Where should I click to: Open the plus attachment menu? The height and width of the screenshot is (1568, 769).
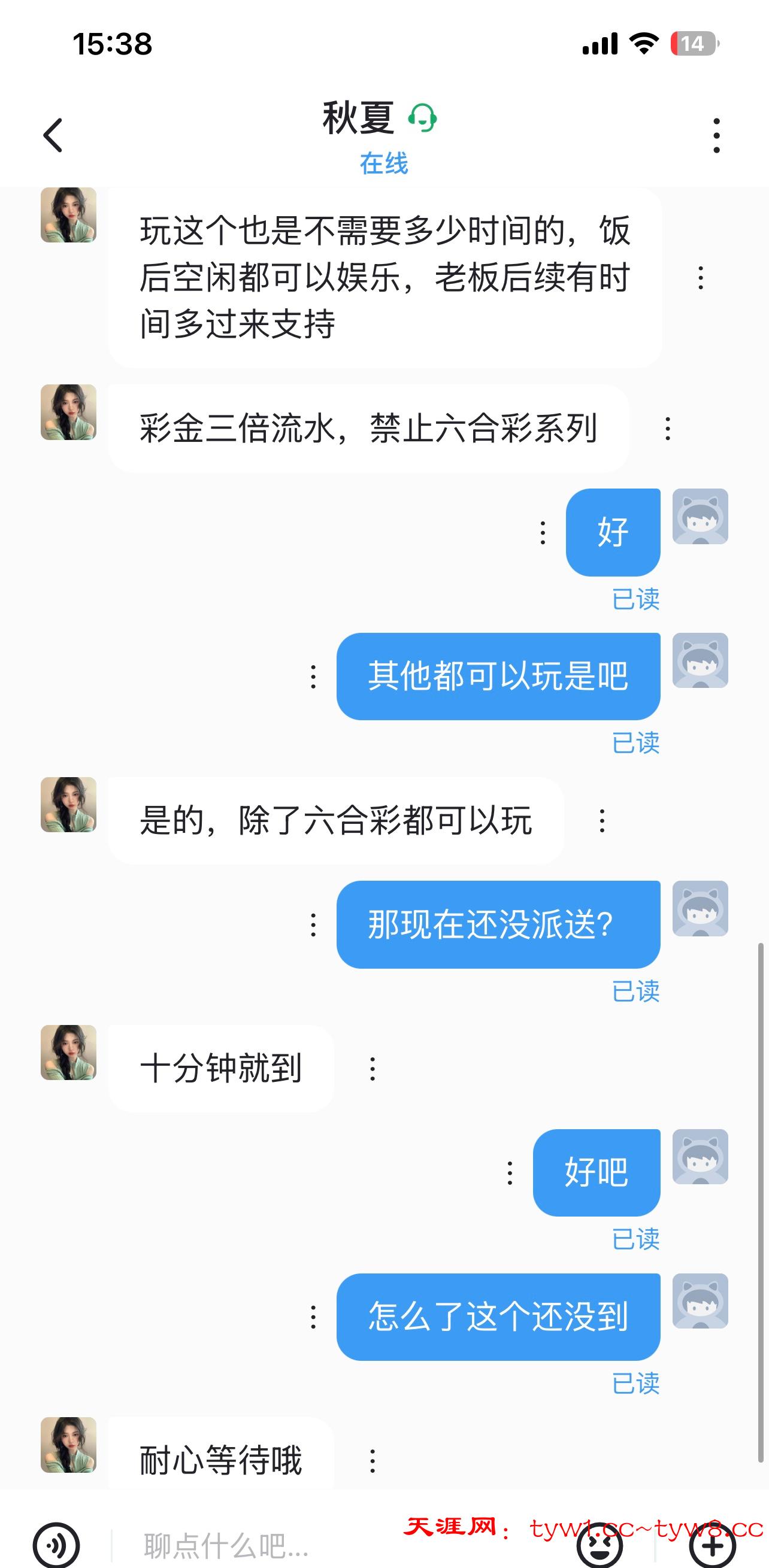tap(712, 1545)
